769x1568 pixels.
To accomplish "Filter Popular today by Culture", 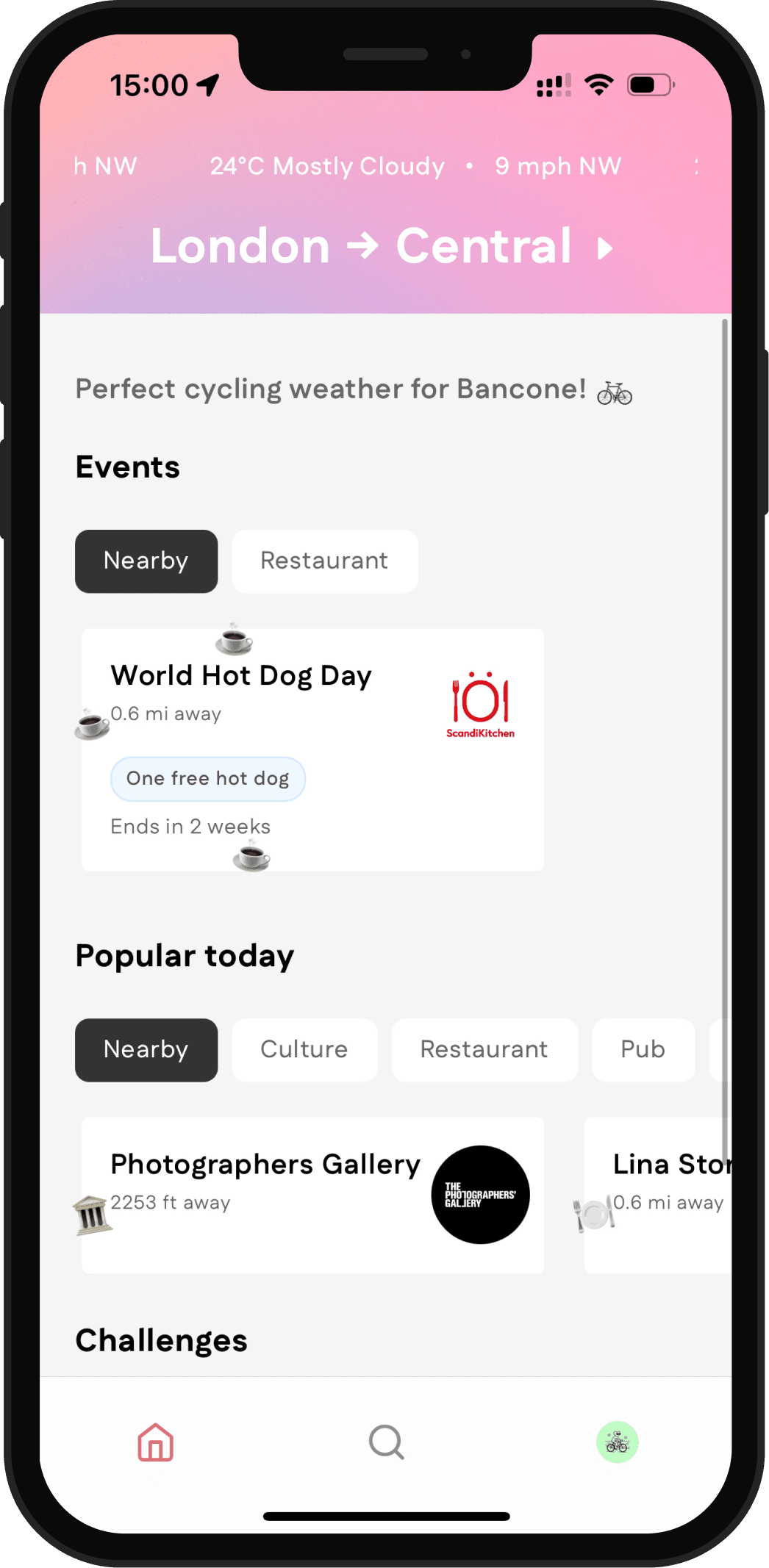I will pos(304,1050).
